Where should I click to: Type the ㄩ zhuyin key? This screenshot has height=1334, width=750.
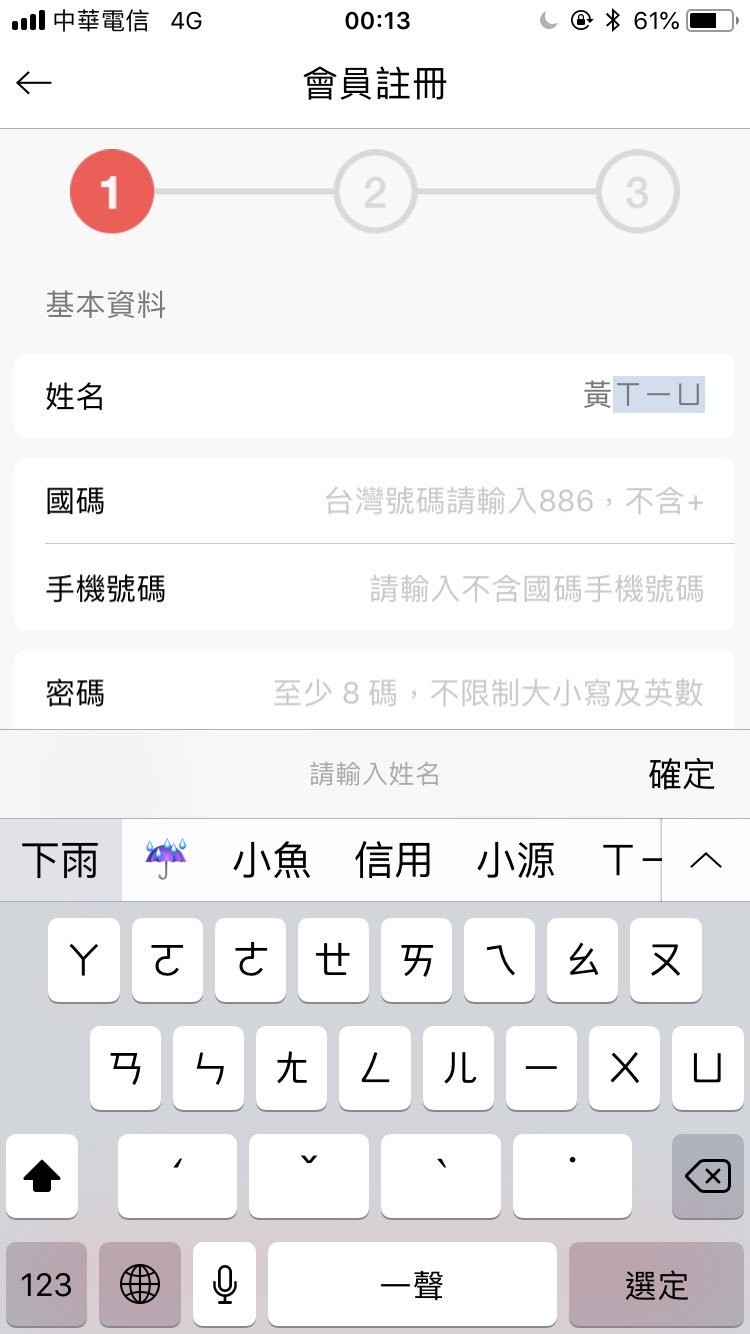pos(707,1068)
